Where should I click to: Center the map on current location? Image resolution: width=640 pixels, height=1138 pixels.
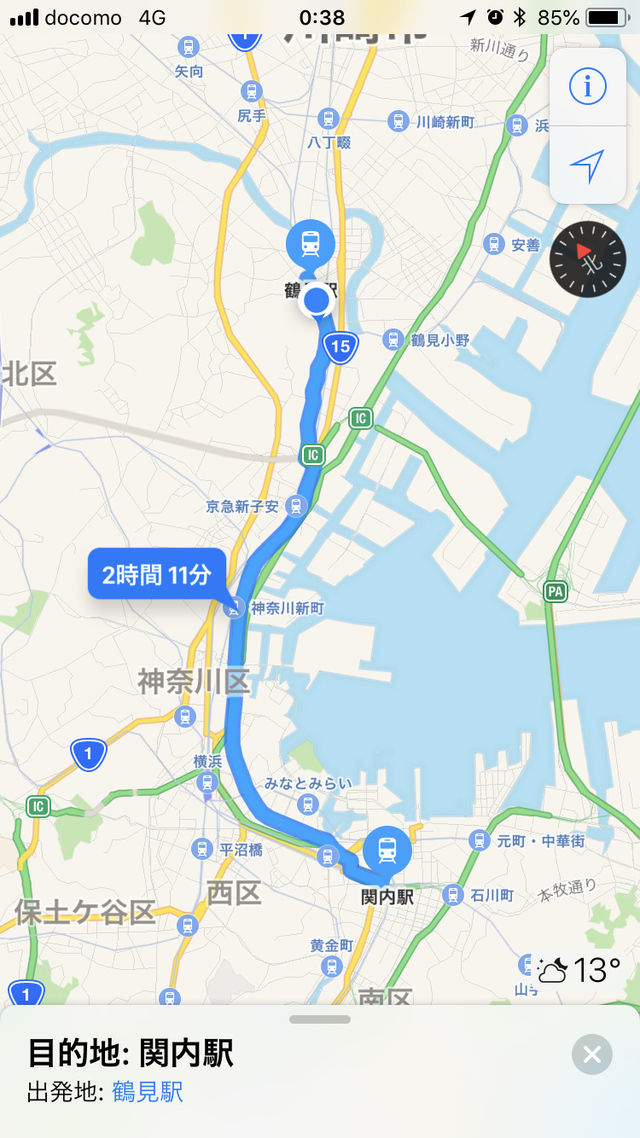588,166
